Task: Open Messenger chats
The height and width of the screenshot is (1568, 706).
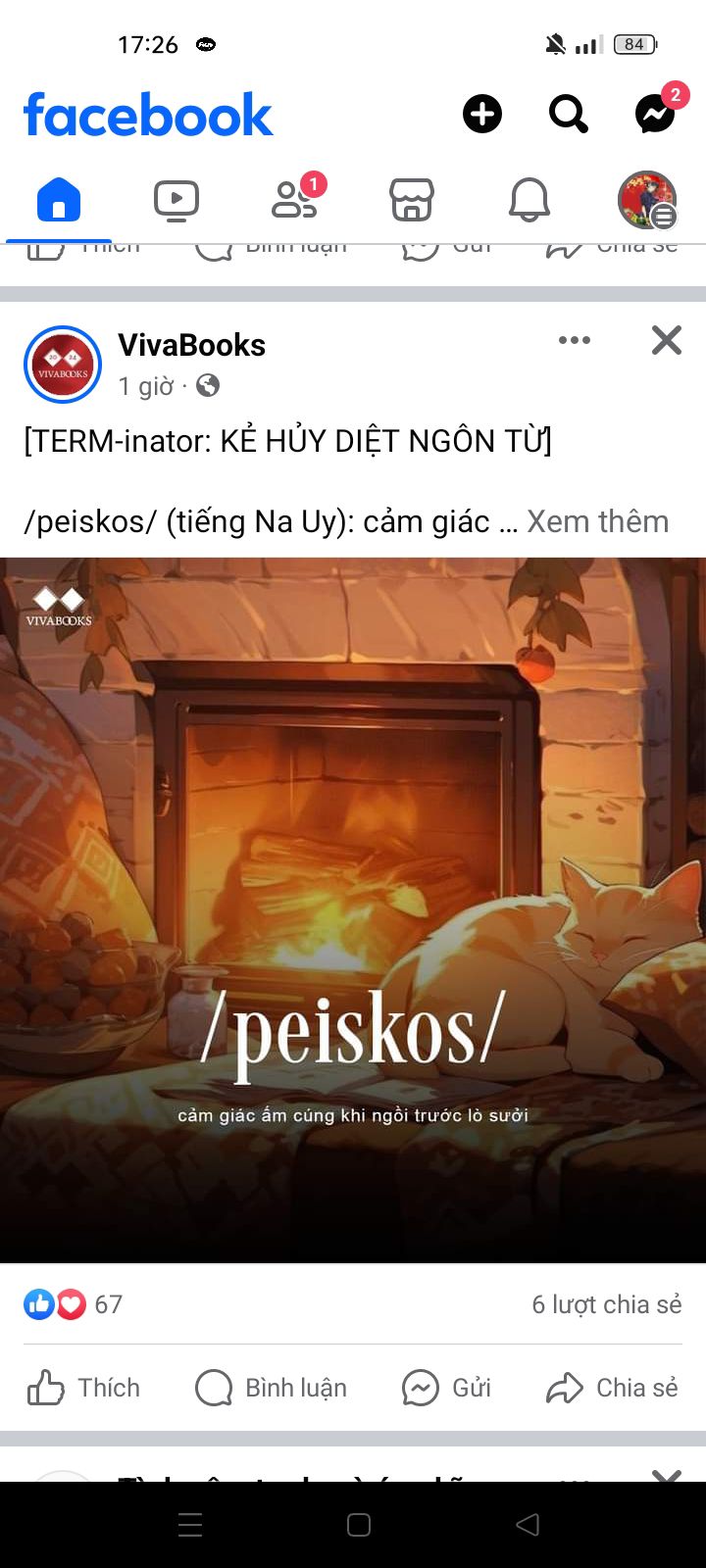Action: tap(655, 115)
